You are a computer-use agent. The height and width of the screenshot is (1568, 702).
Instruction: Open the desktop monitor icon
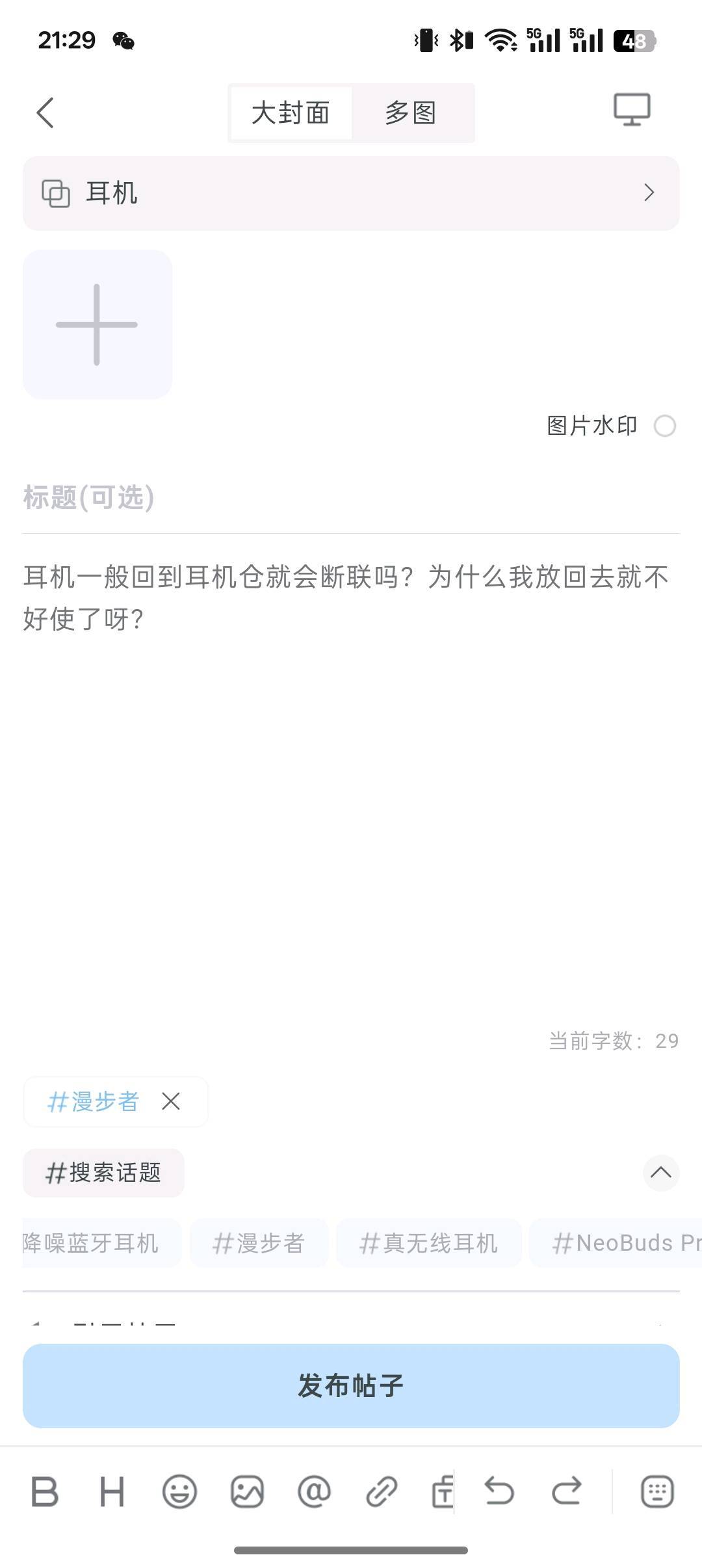(631, 109)
